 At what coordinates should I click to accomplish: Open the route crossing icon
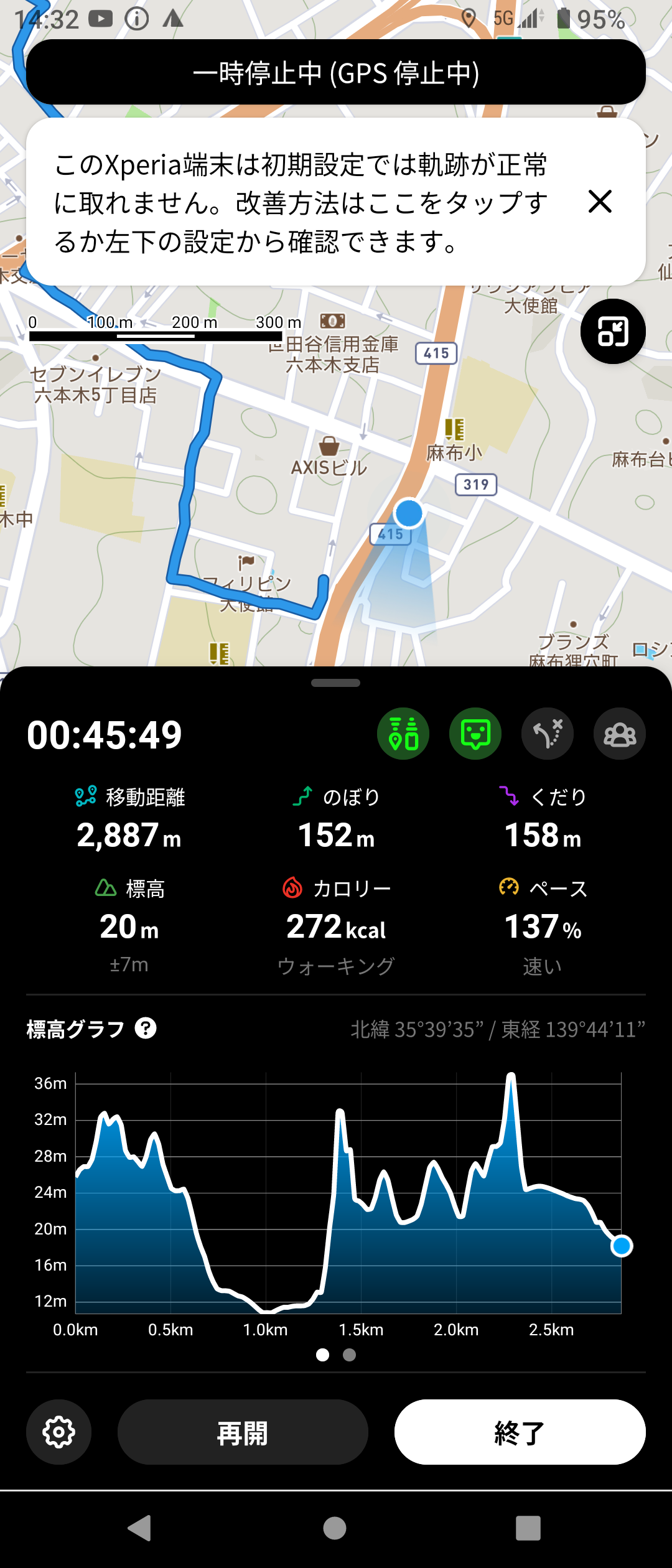click(x=548, y=734)
